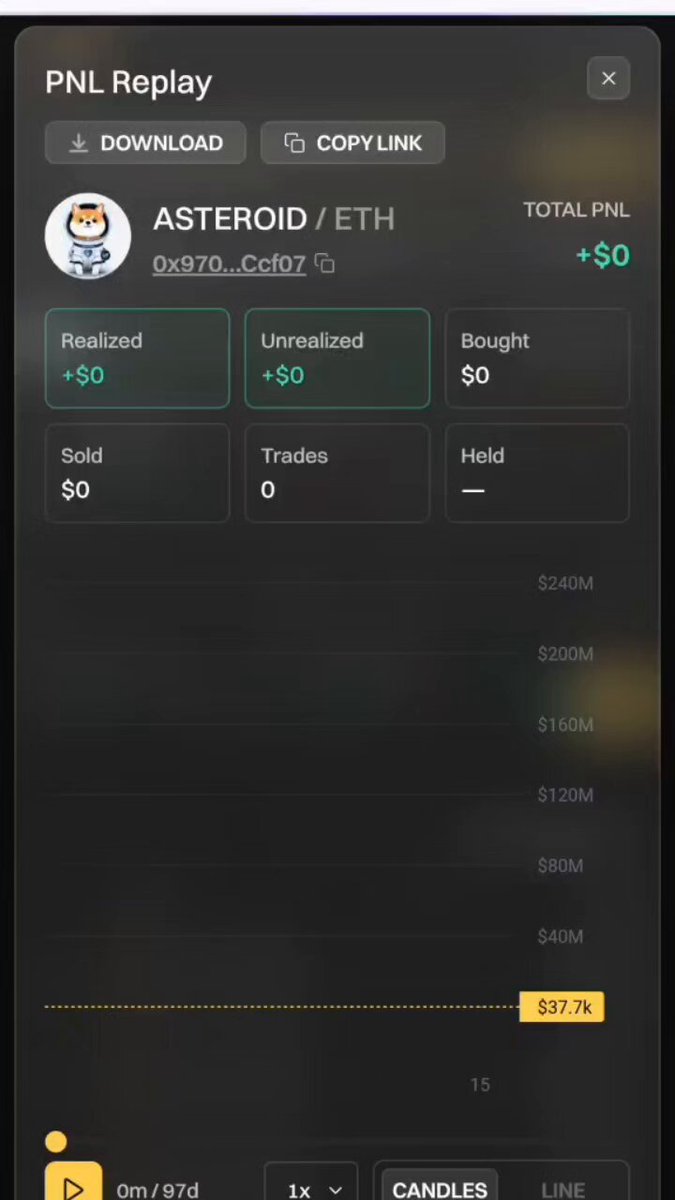The width and height of the screenshot is (675, 1200).
Task: Start the replay with the play button
Action: coord(73,1182)
